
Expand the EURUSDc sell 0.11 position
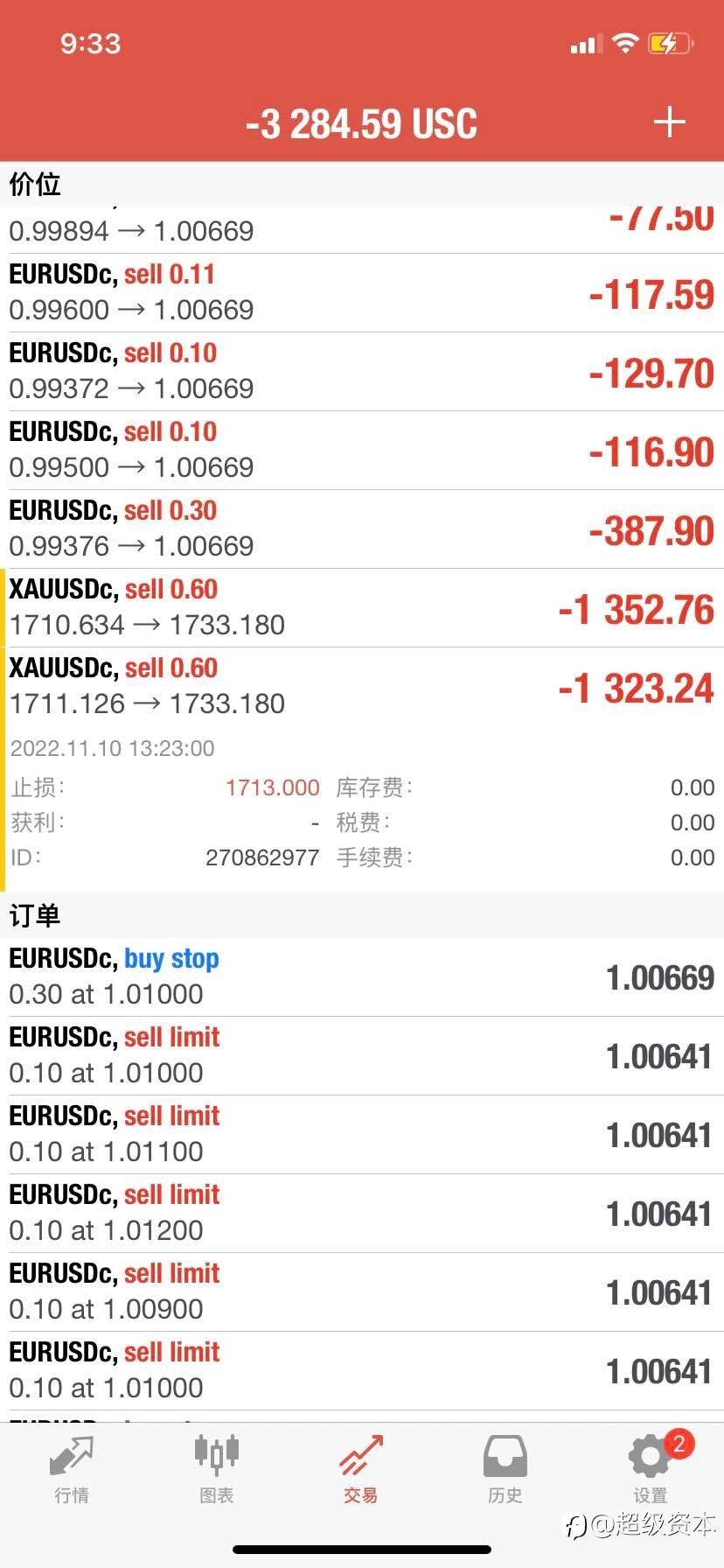362,293
